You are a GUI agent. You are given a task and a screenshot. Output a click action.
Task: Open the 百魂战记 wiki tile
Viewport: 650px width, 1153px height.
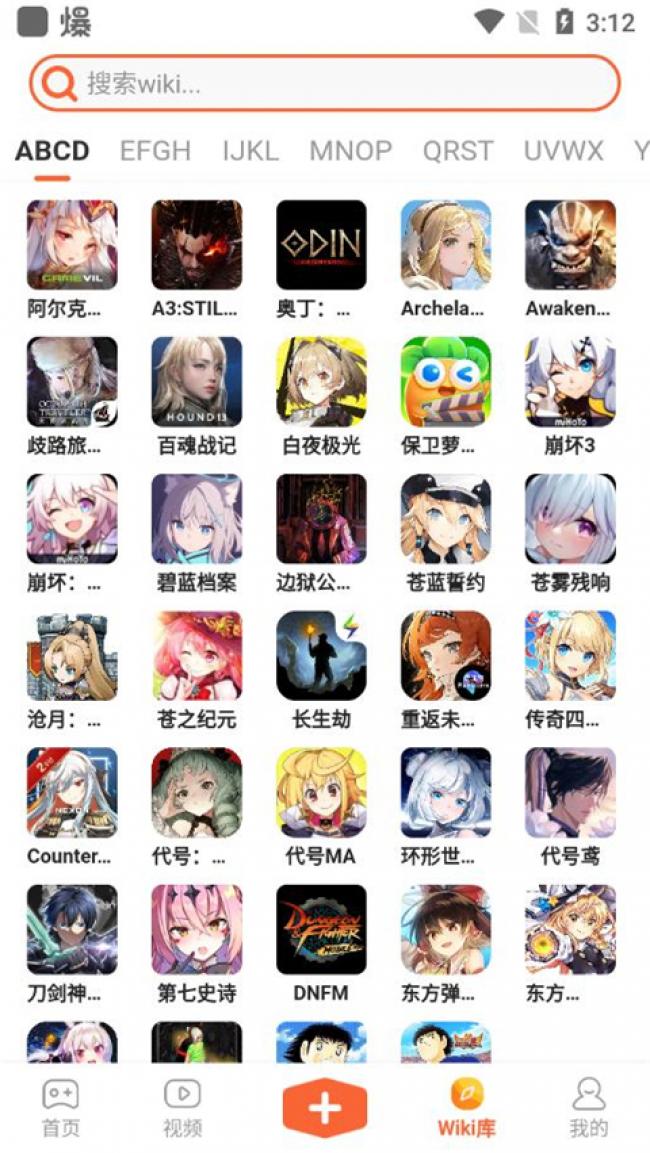click(196, 382)
